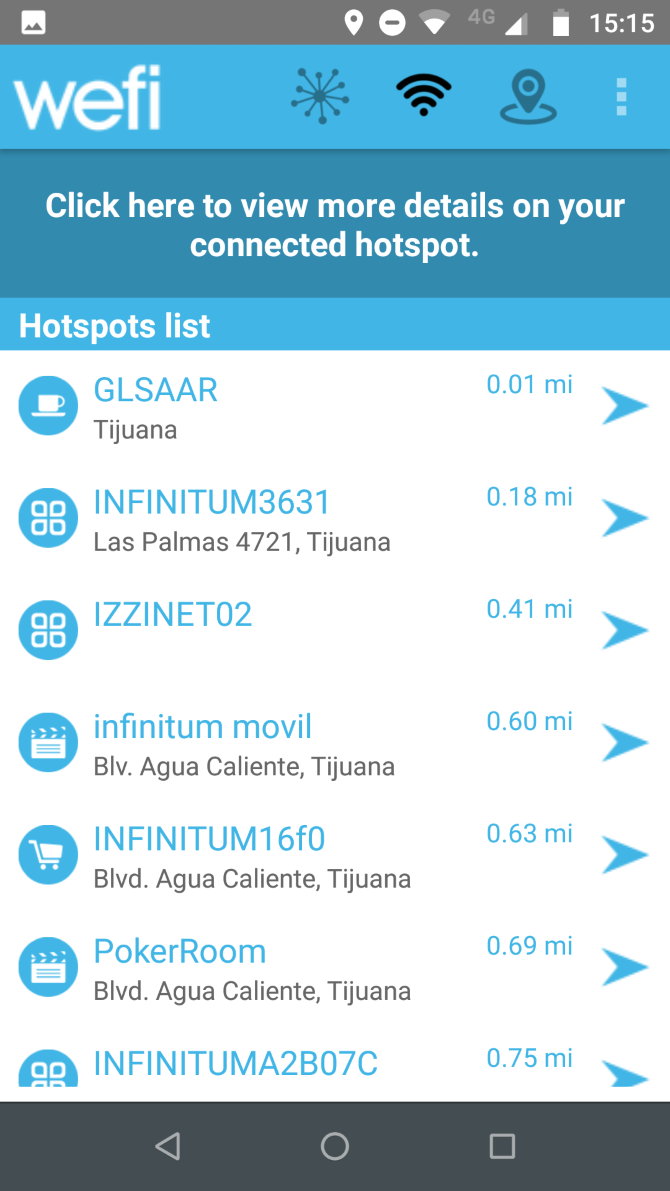Navigate to INFINITUM16f0 with the arrow
This screenshot has height=1191, width=670.
click(625, 854)
